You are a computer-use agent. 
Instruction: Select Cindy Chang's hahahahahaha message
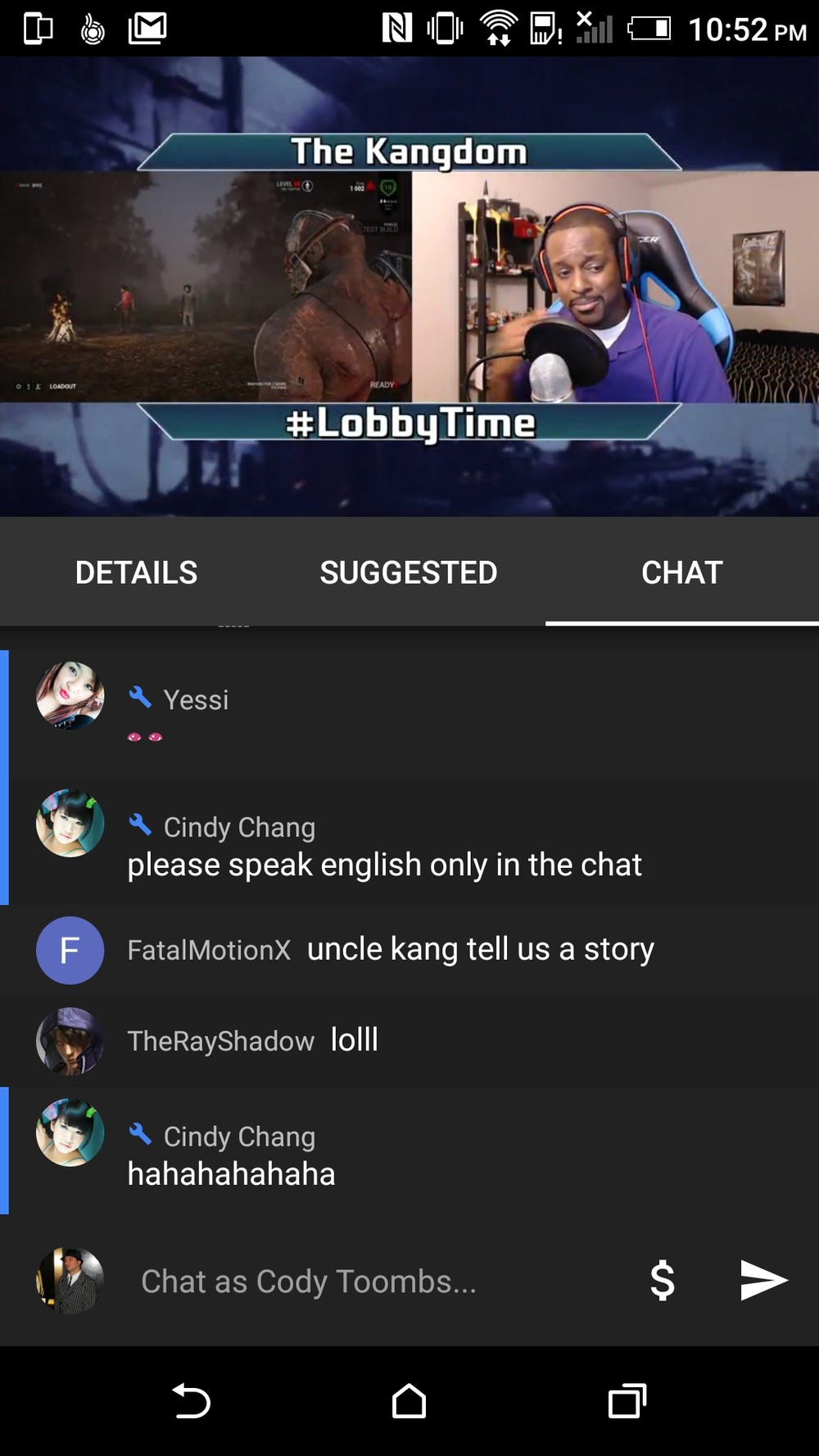point(409,1151)
